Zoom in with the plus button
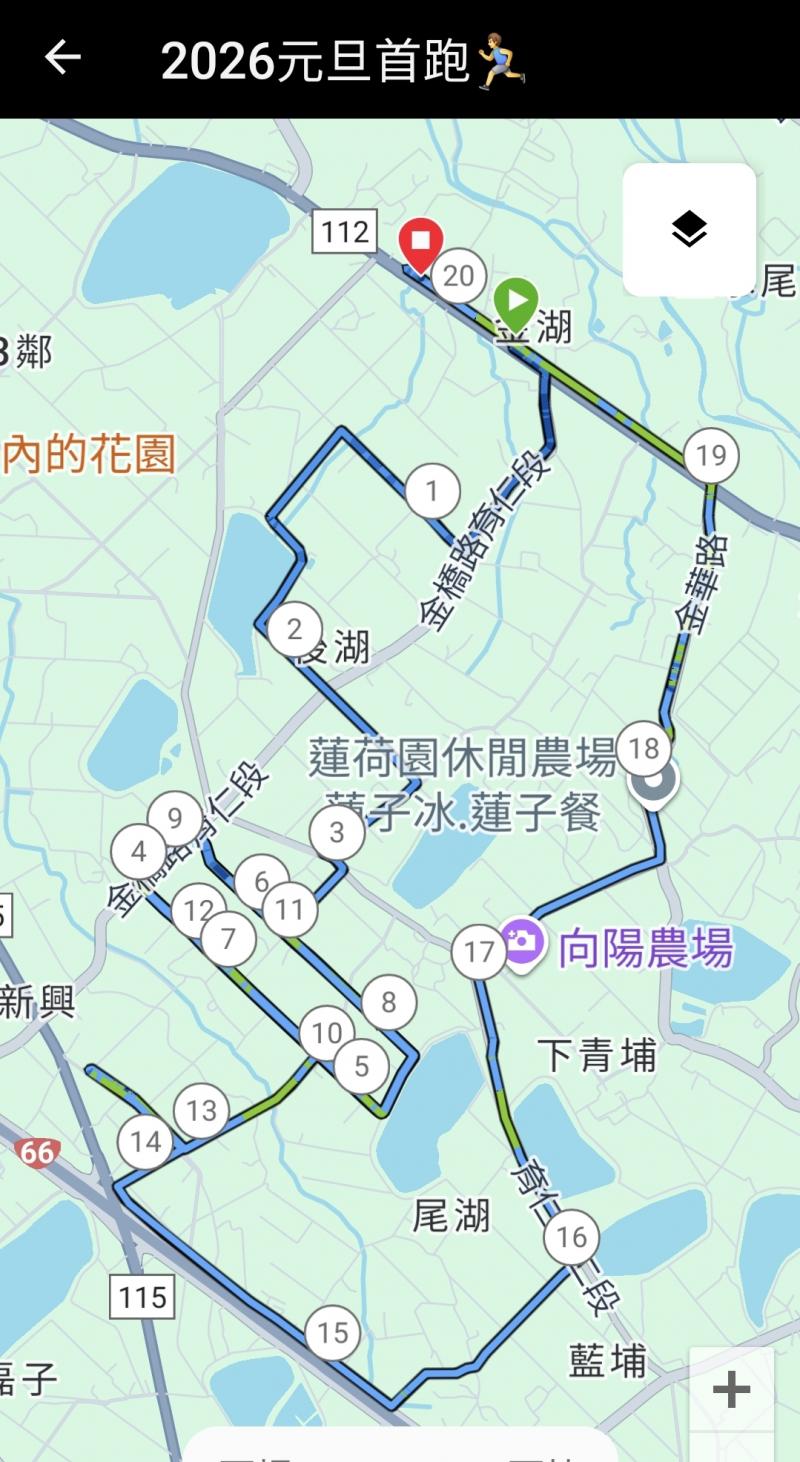800x1462 pixels. pyautogui.click(x=731, y=1389)
